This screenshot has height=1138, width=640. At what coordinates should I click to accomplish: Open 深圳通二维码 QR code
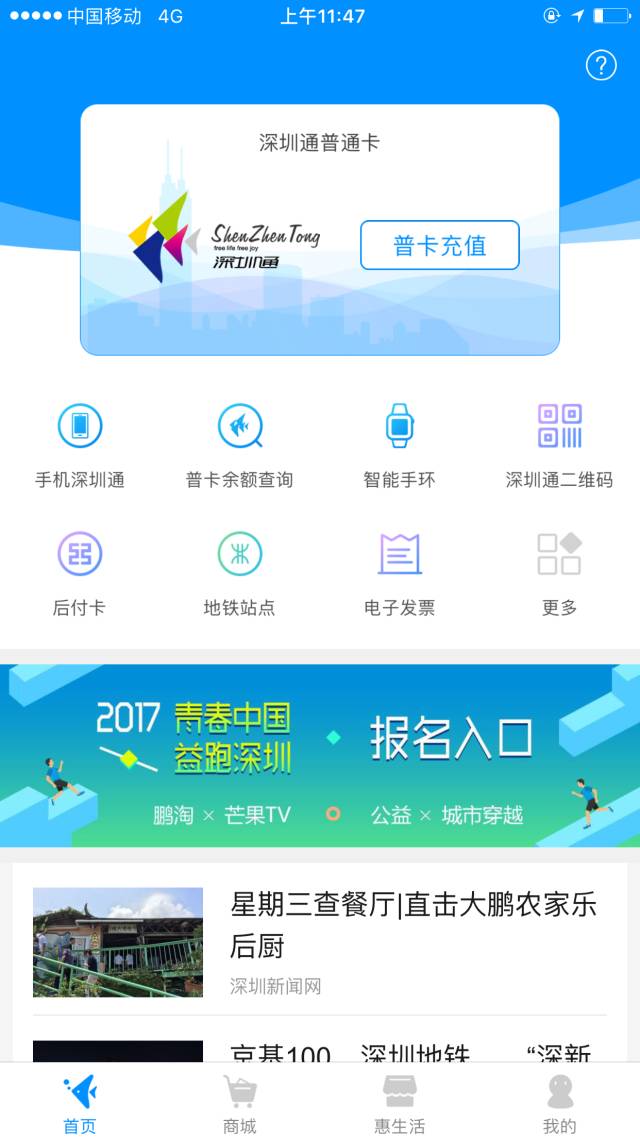pyautogui.click(x=559, y=445)
